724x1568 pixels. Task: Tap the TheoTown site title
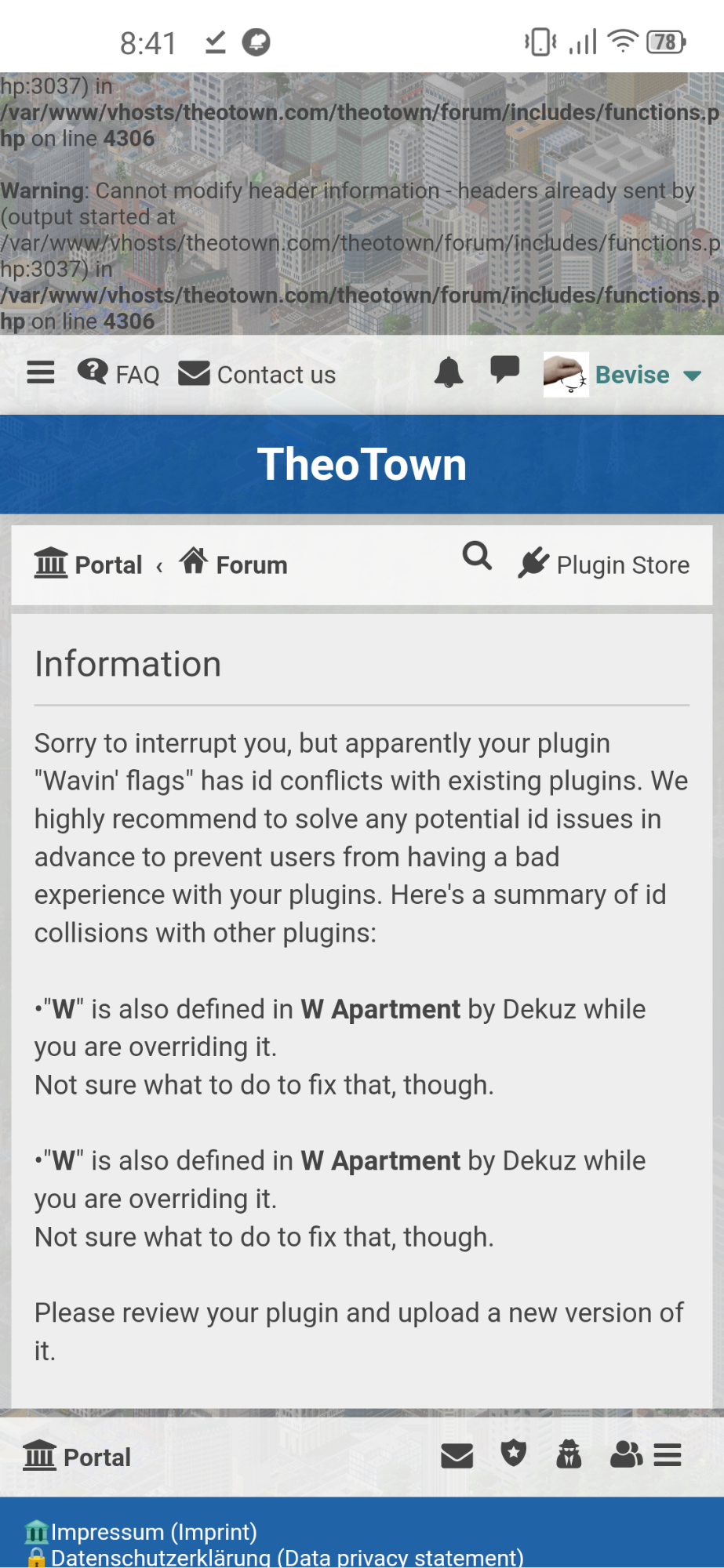(x=362, y=464)
